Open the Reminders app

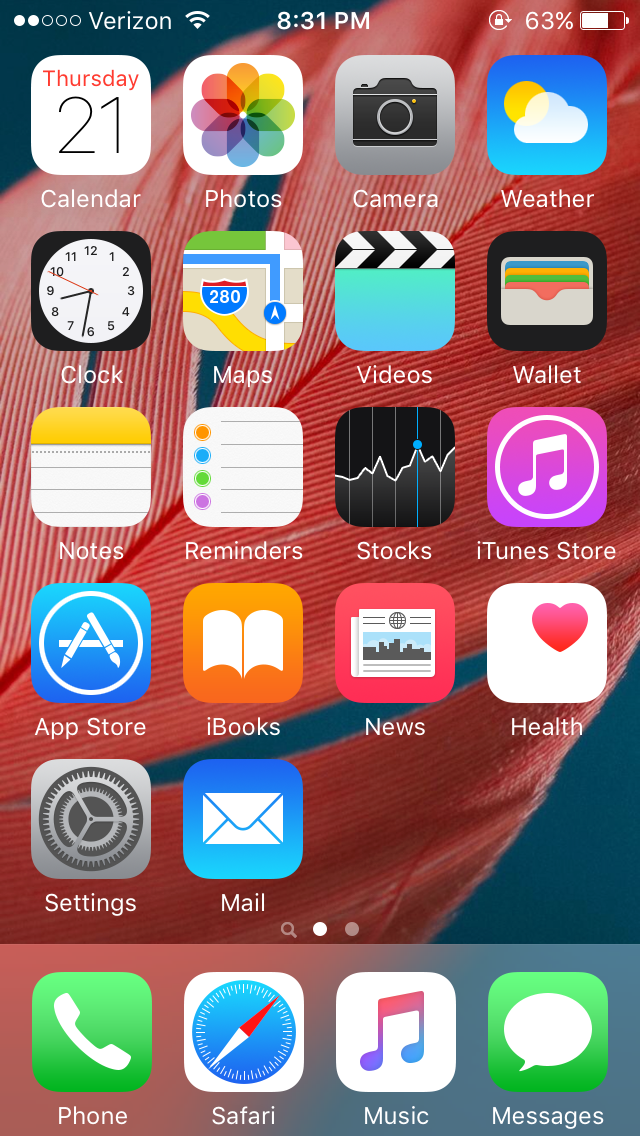pyautogui.click(x=243, y=467)
